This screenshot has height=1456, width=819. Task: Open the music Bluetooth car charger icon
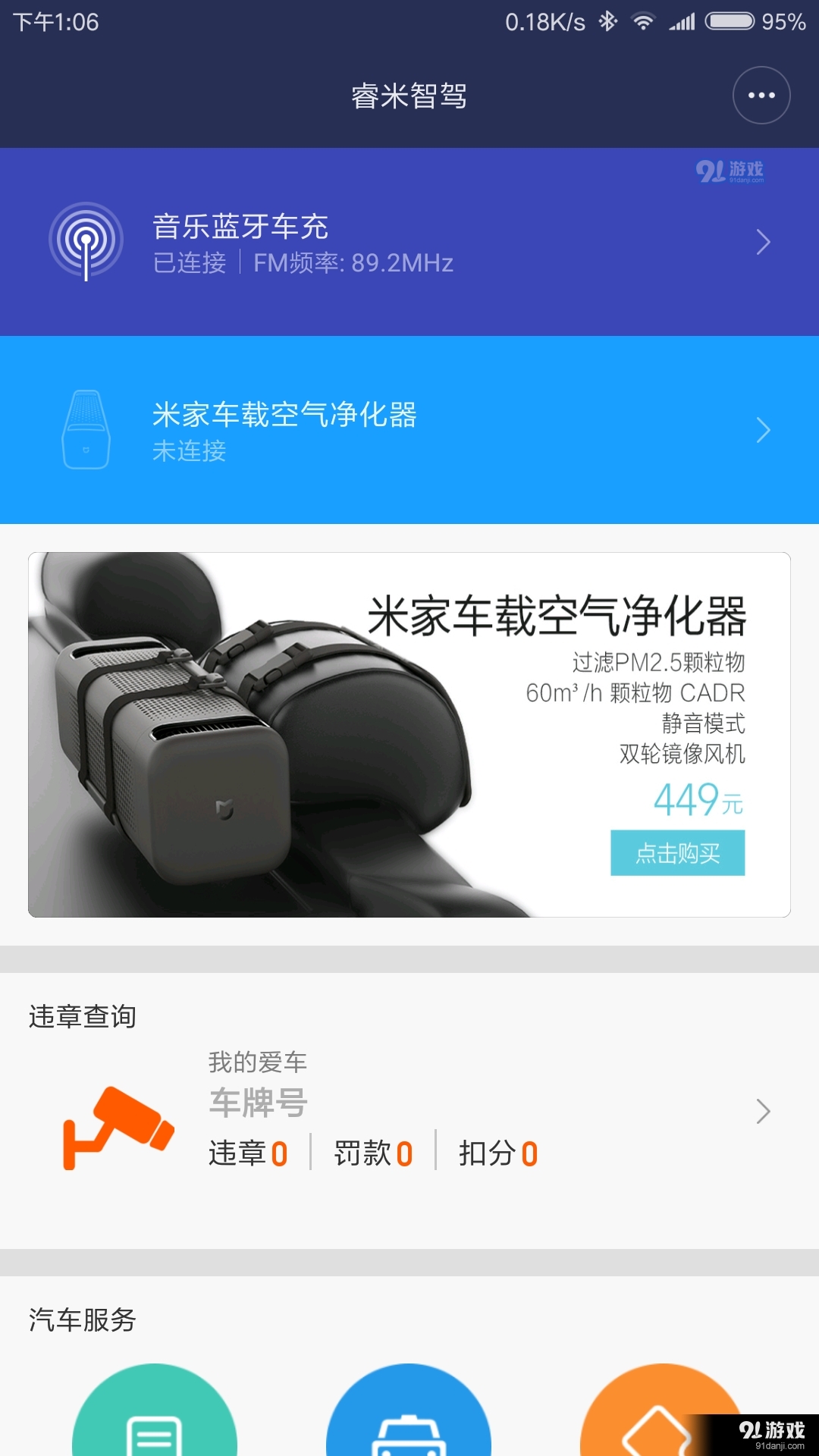click(86, 240)
